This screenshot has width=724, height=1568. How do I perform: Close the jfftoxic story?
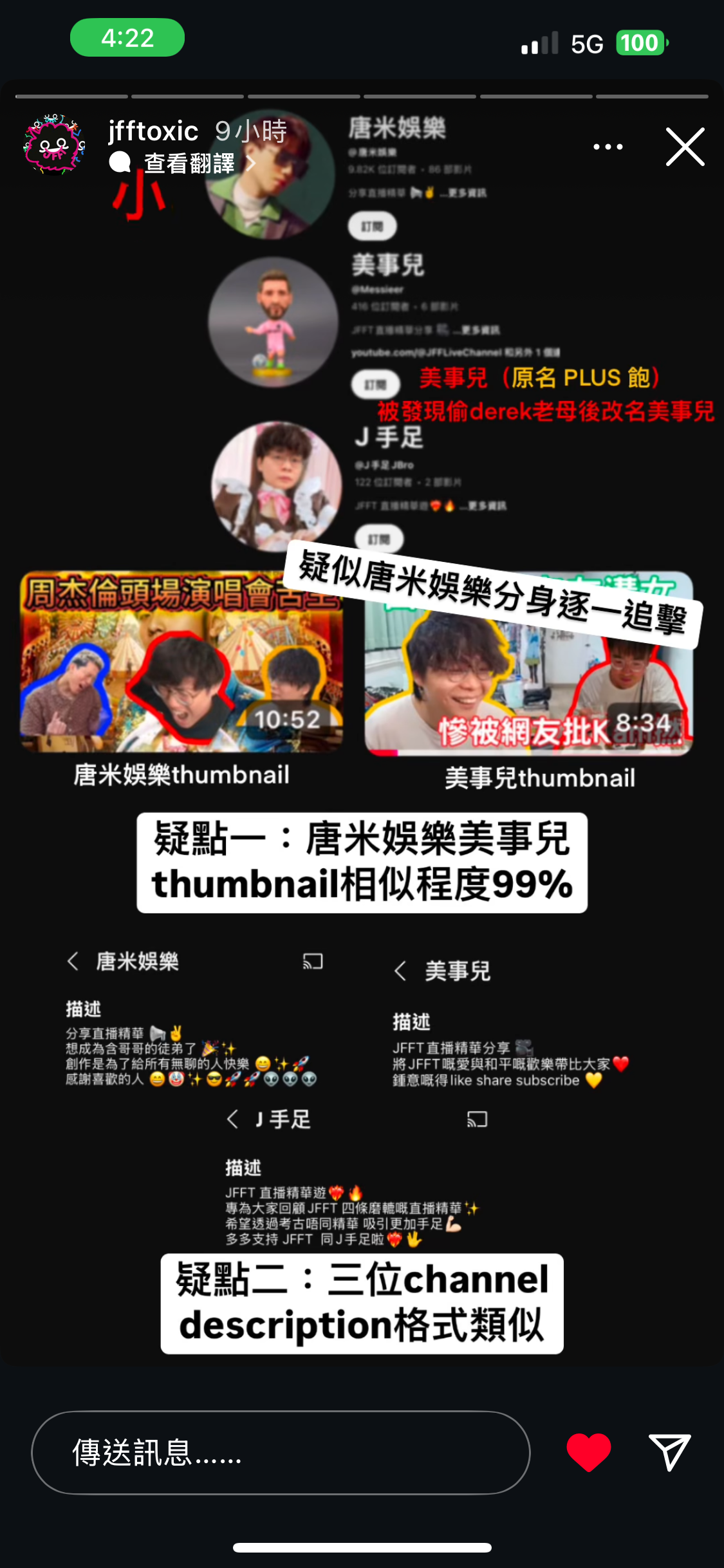685,147
